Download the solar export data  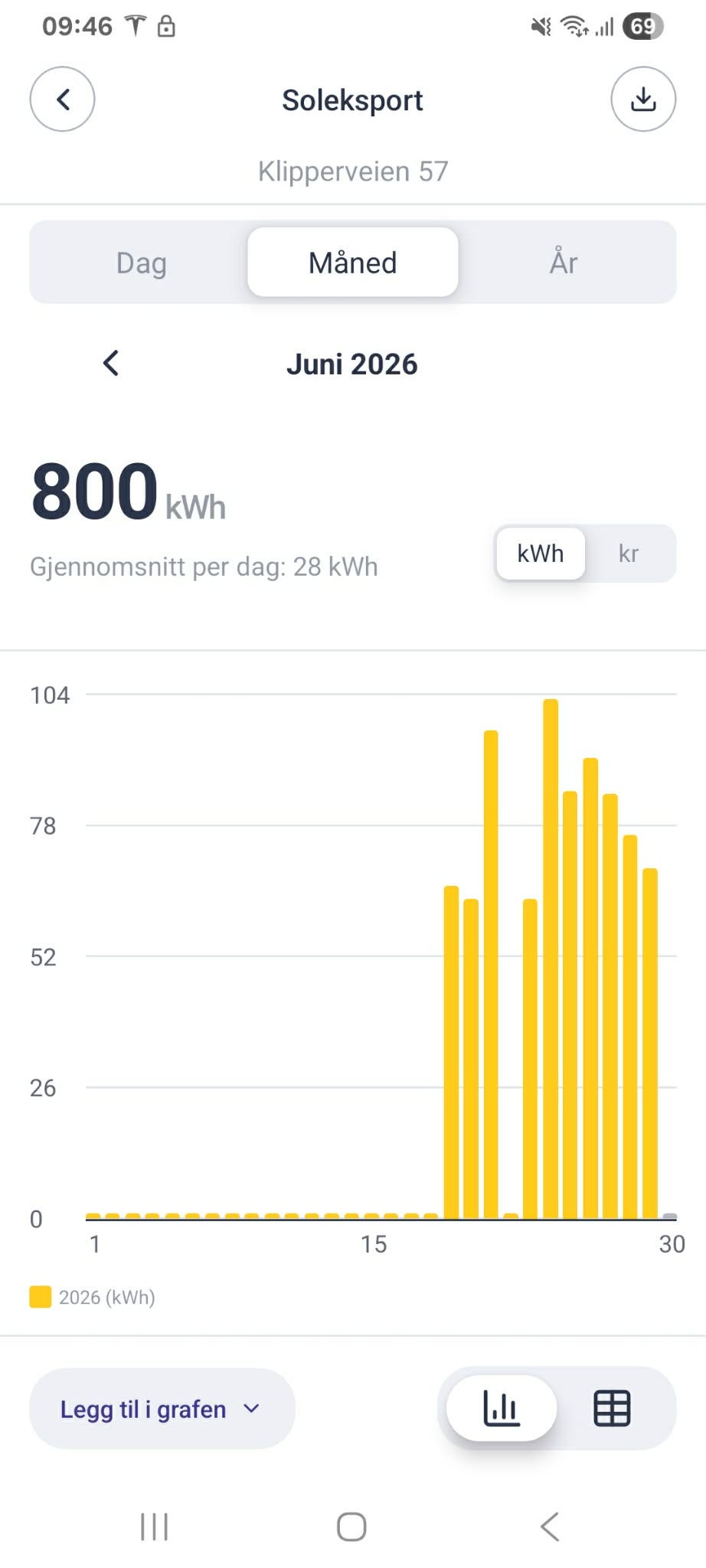(643, 100)
